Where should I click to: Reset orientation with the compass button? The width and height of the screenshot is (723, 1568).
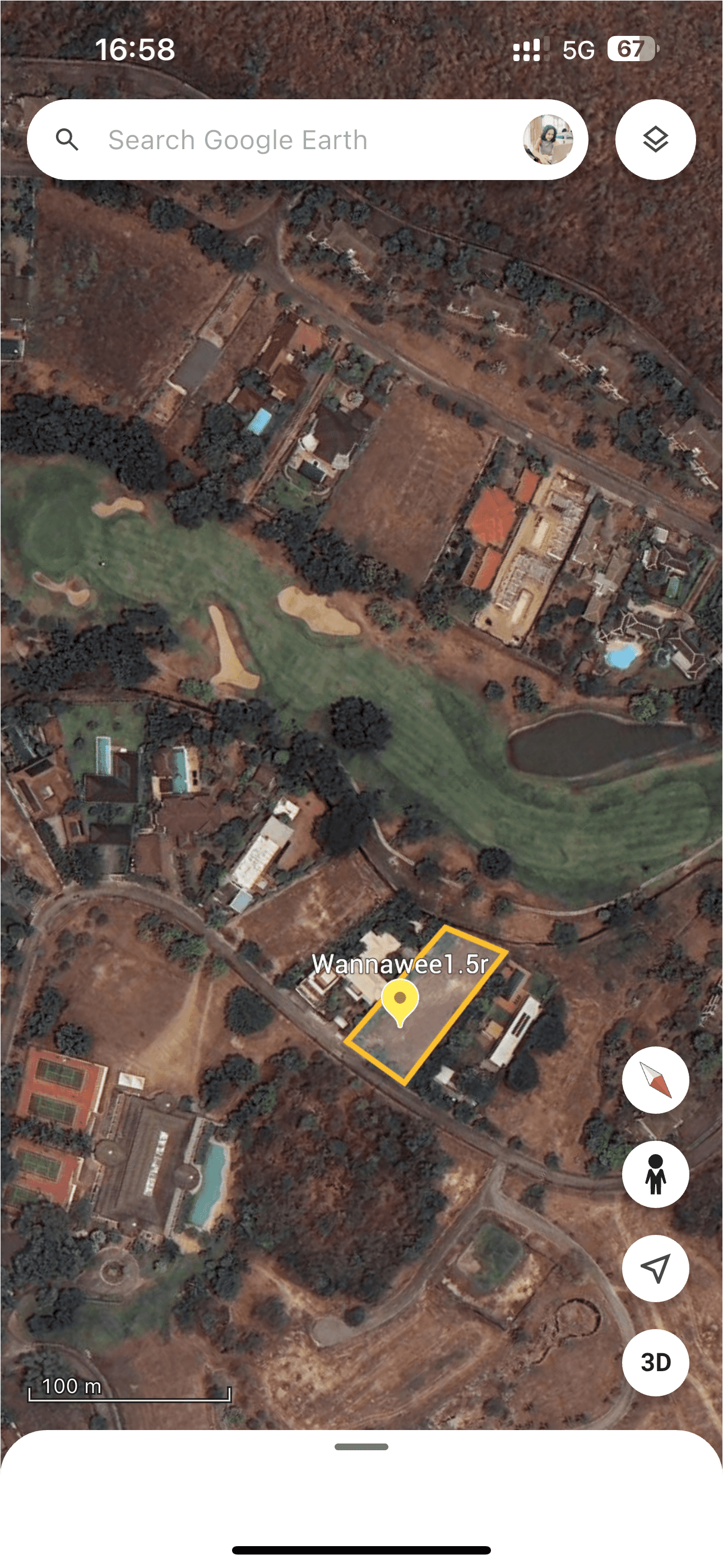click(x=655, y=1080)
